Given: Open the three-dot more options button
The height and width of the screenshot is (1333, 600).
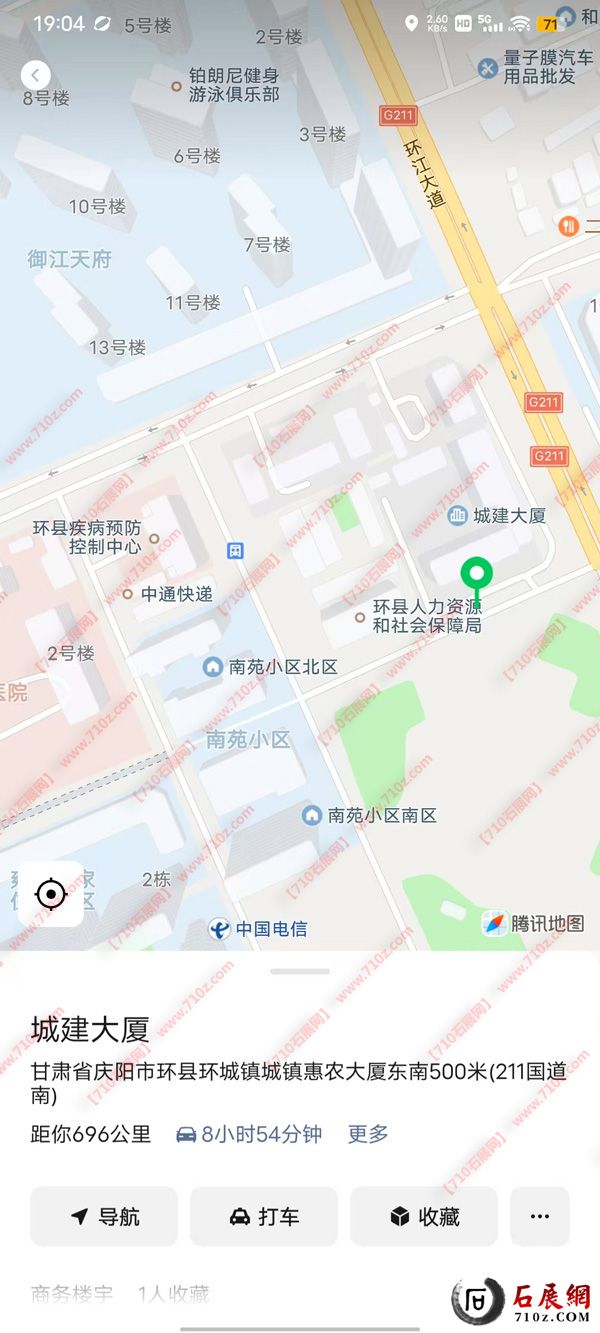Looking at the screenshot, I should point(540,1216).
